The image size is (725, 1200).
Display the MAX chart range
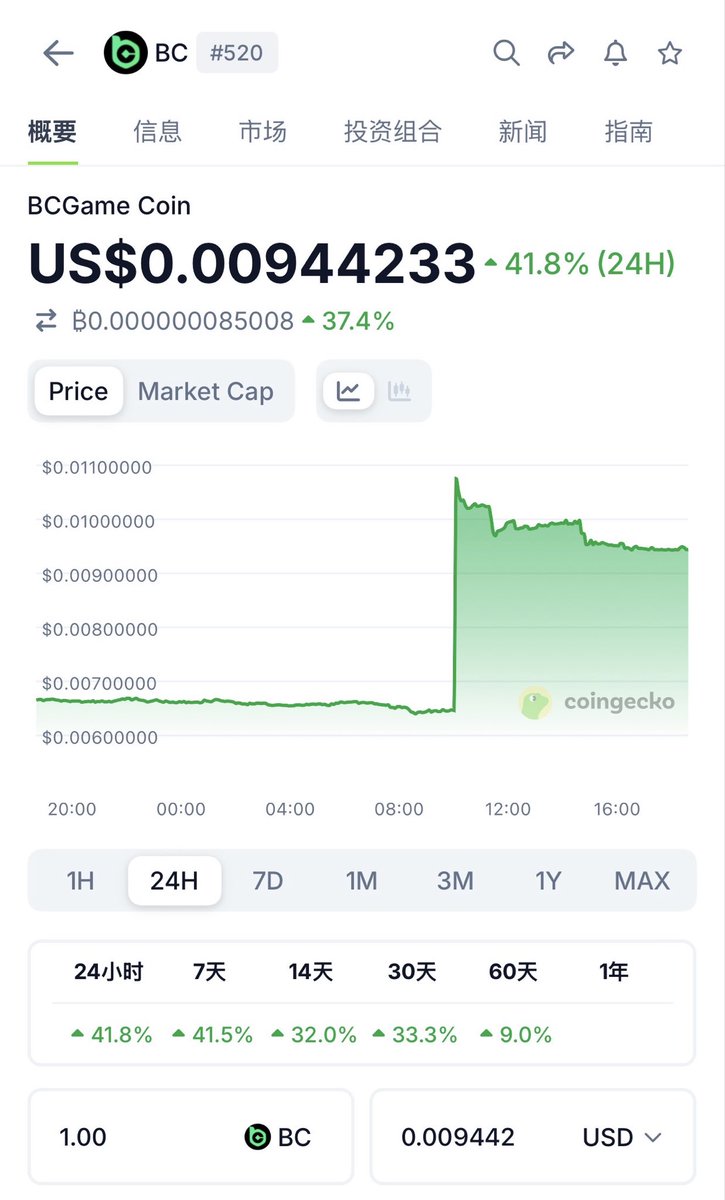(642, 881)
